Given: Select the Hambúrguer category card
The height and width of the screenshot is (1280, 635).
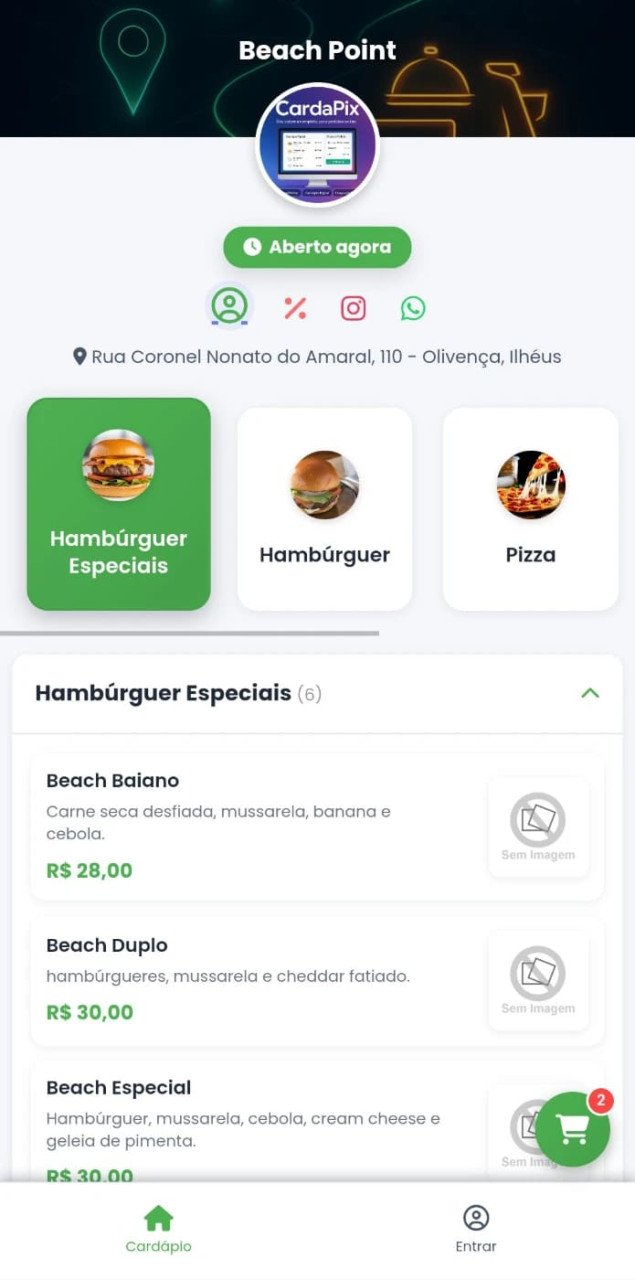Looking at the screenshot, I should point(324,508).
